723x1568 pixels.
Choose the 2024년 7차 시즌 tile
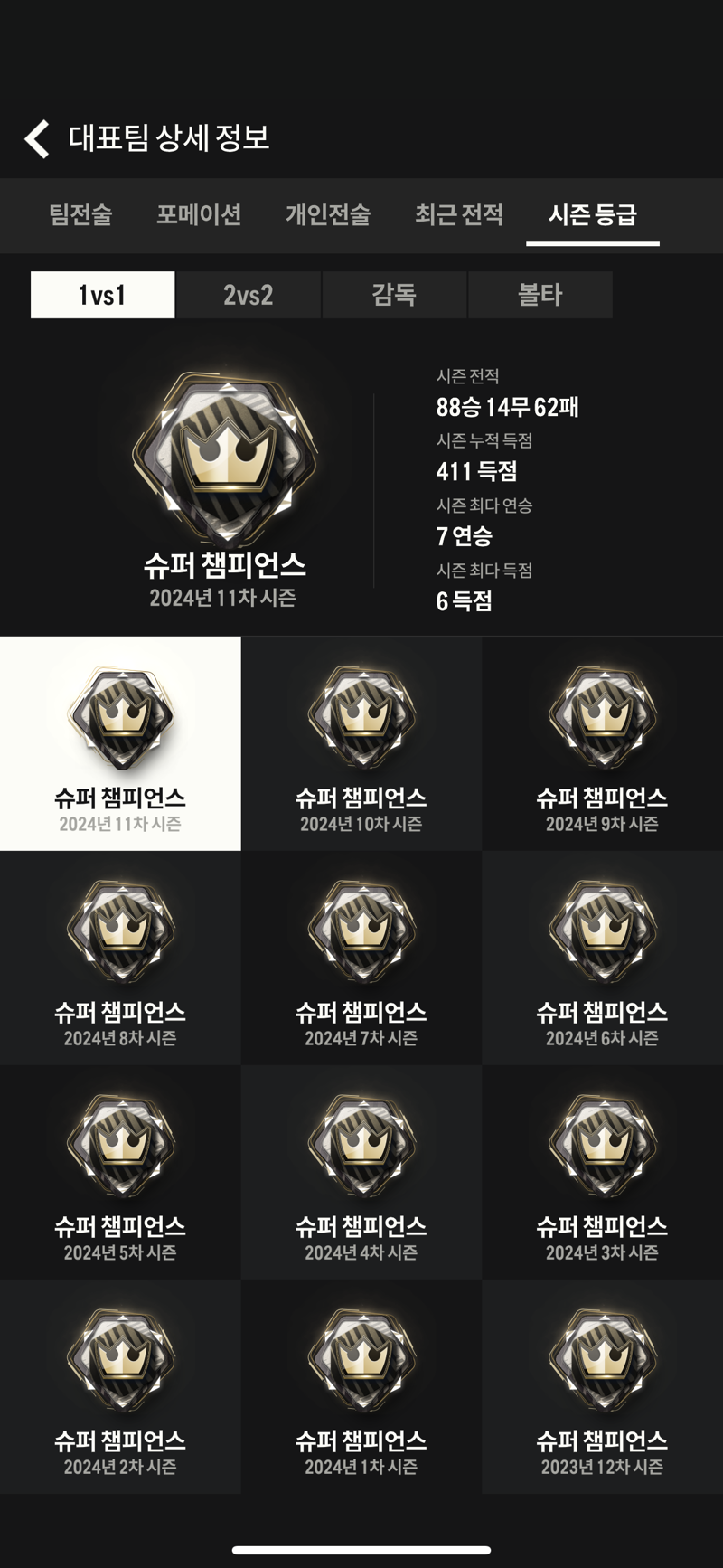click(x=361, y=958)
